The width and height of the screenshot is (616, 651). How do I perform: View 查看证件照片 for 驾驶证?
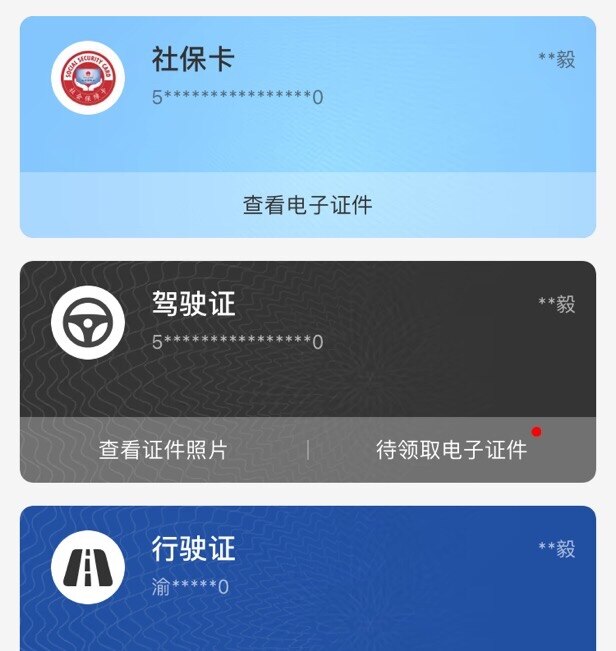coord(163,450)
